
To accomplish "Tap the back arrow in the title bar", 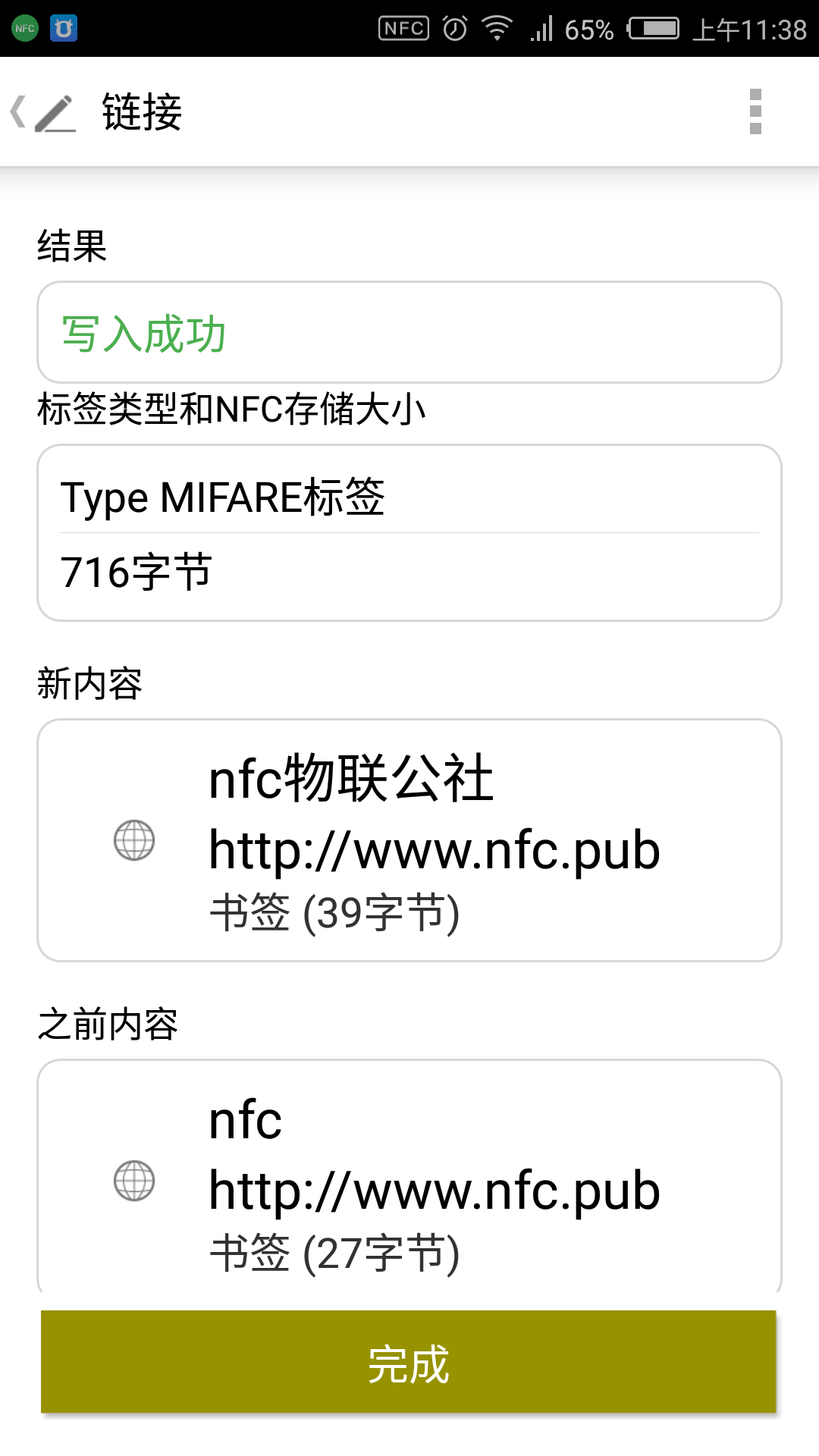I will click(17, 112).
